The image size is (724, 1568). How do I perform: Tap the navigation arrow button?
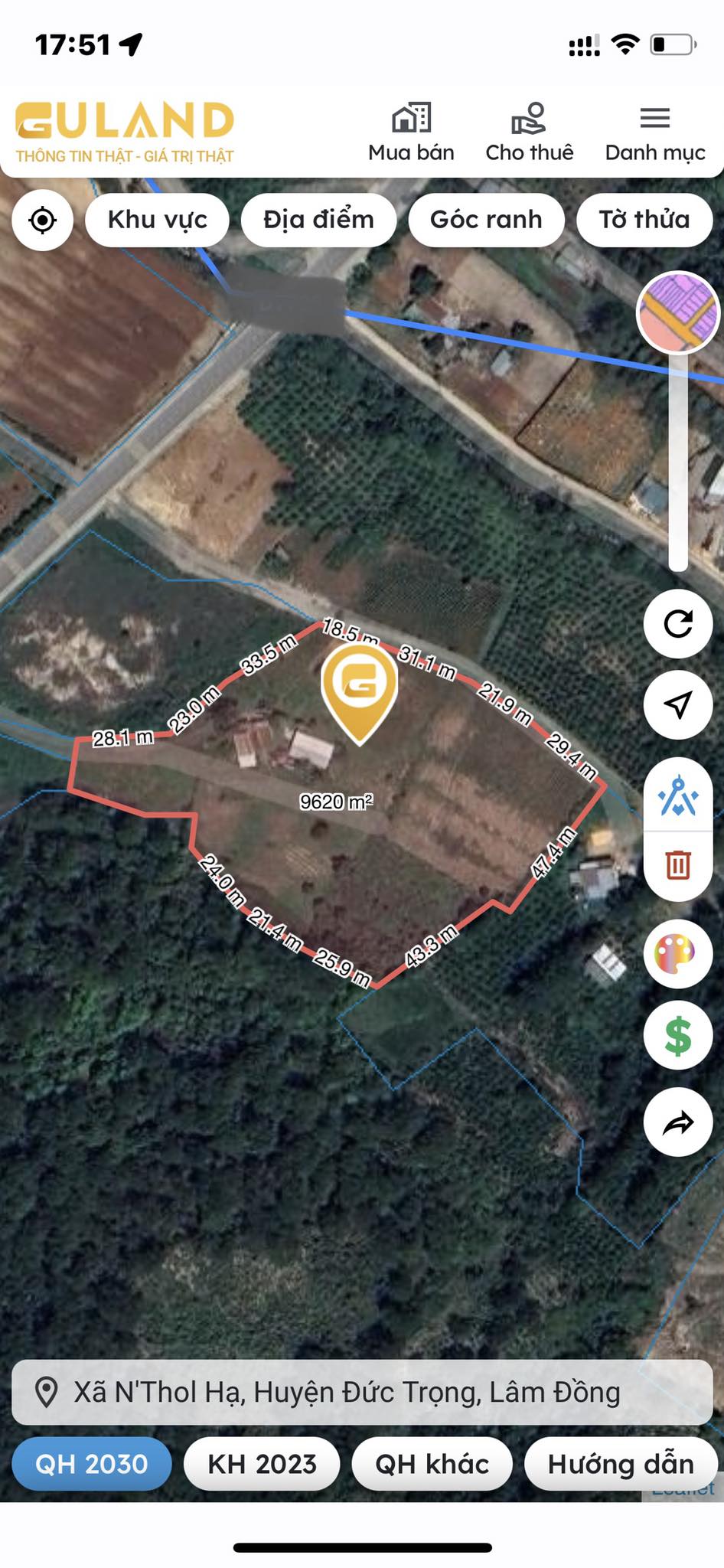point(678,705)
